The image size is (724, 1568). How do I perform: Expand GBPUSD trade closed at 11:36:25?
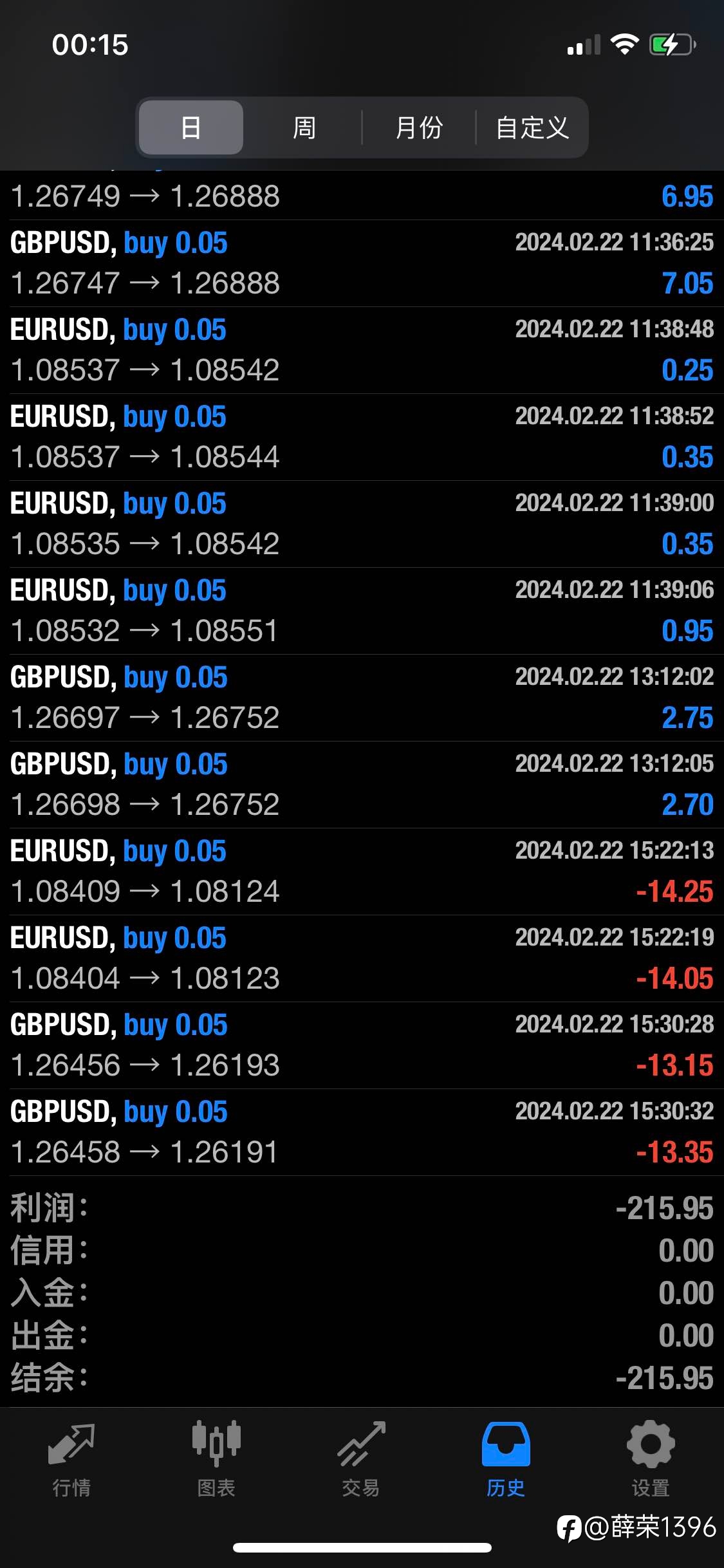[362, 263]
